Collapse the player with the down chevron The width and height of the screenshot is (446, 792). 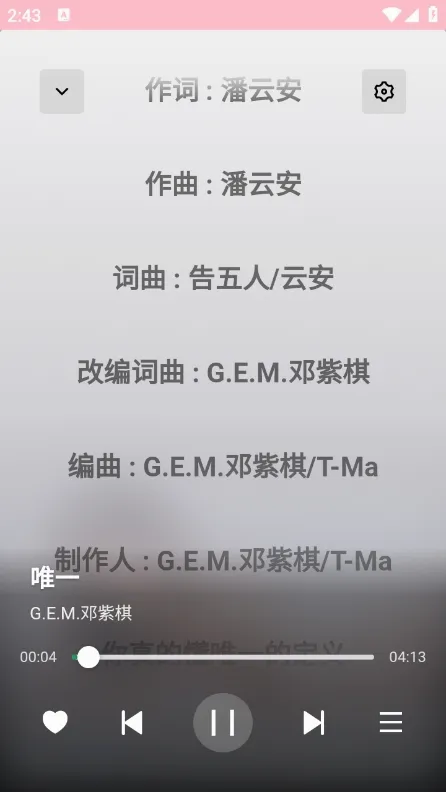tap(62, 91)
